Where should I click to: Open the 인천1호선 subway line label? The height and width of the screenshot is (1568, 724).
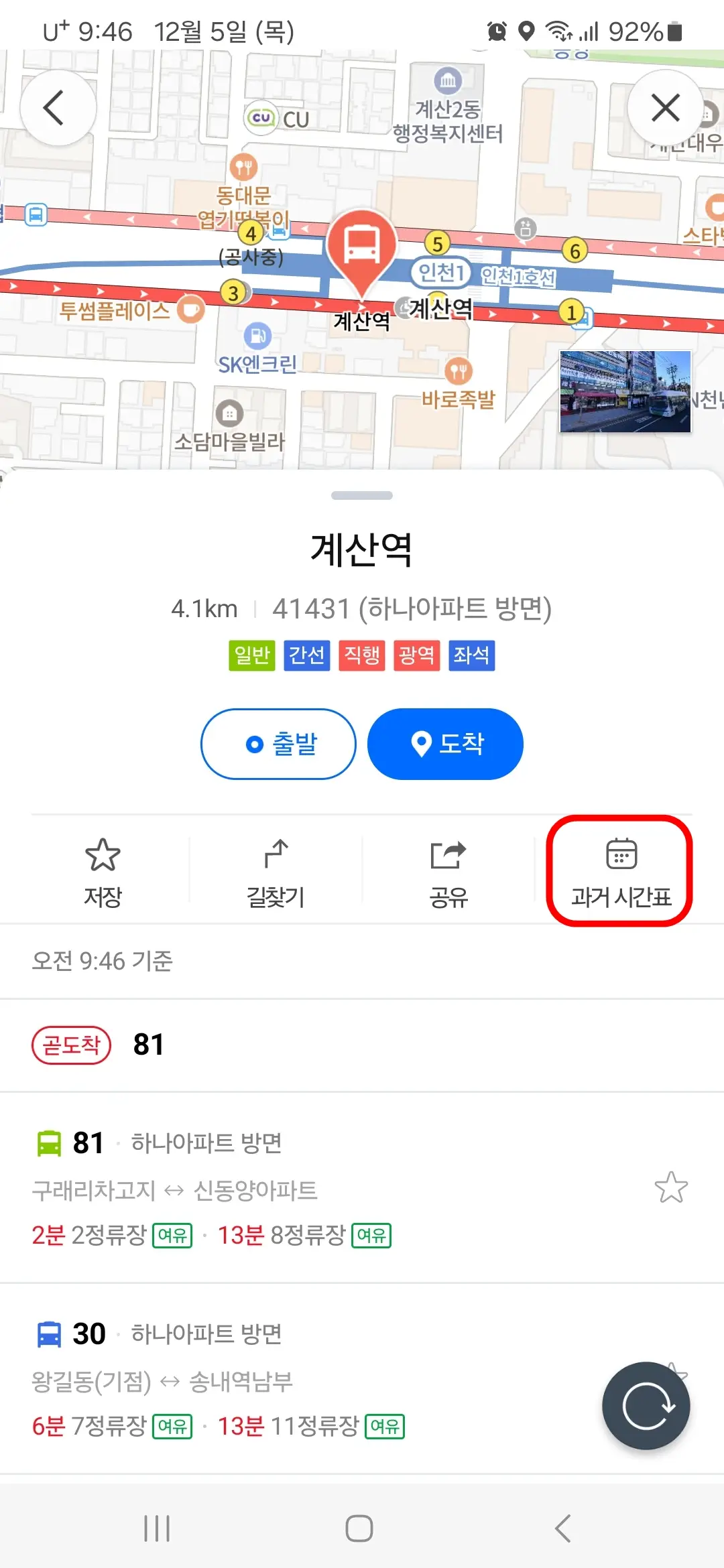518,275
